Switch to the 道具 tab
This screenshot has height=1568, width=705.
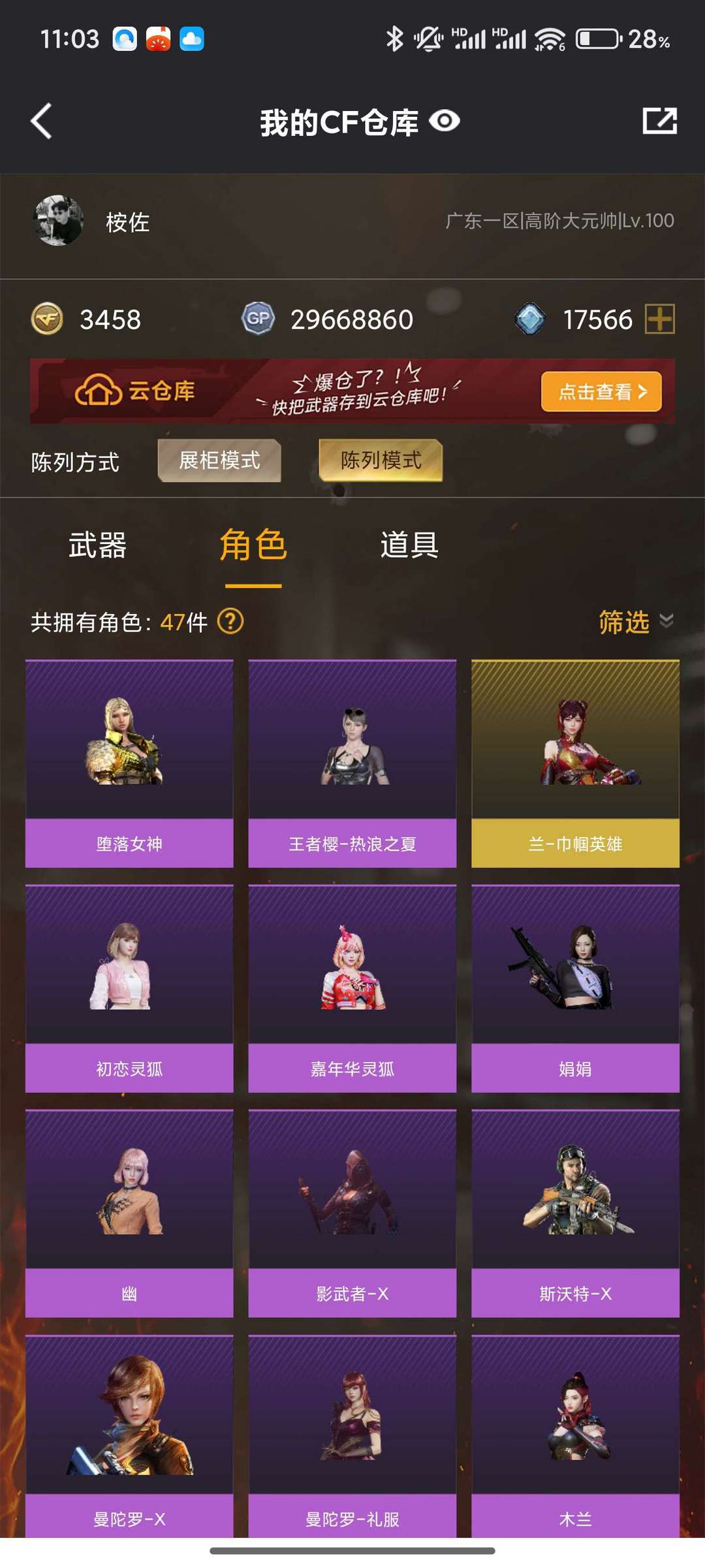coord(409,545)
